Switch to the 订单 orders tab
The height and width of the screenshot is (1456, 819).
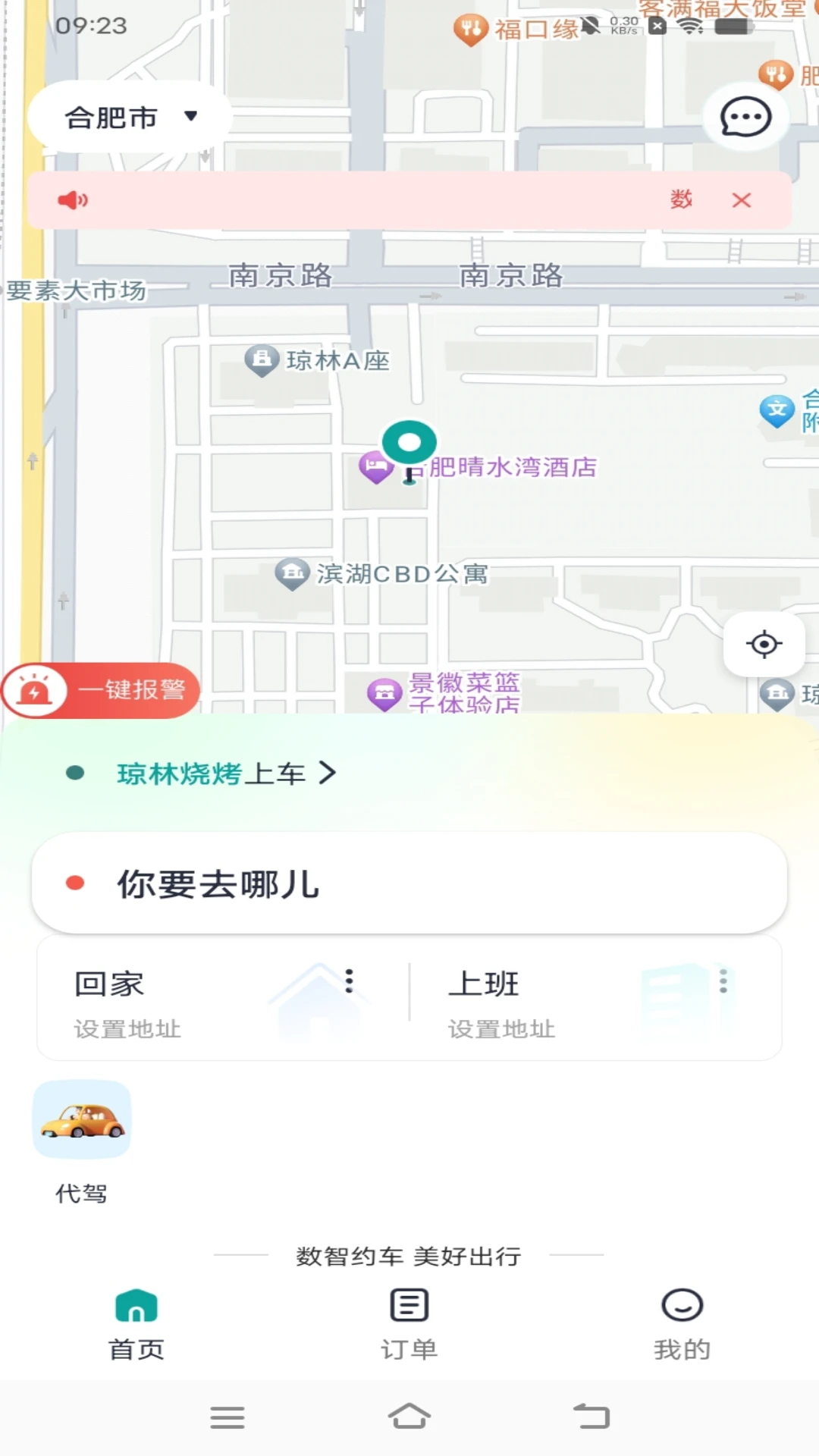point(409,1323)
